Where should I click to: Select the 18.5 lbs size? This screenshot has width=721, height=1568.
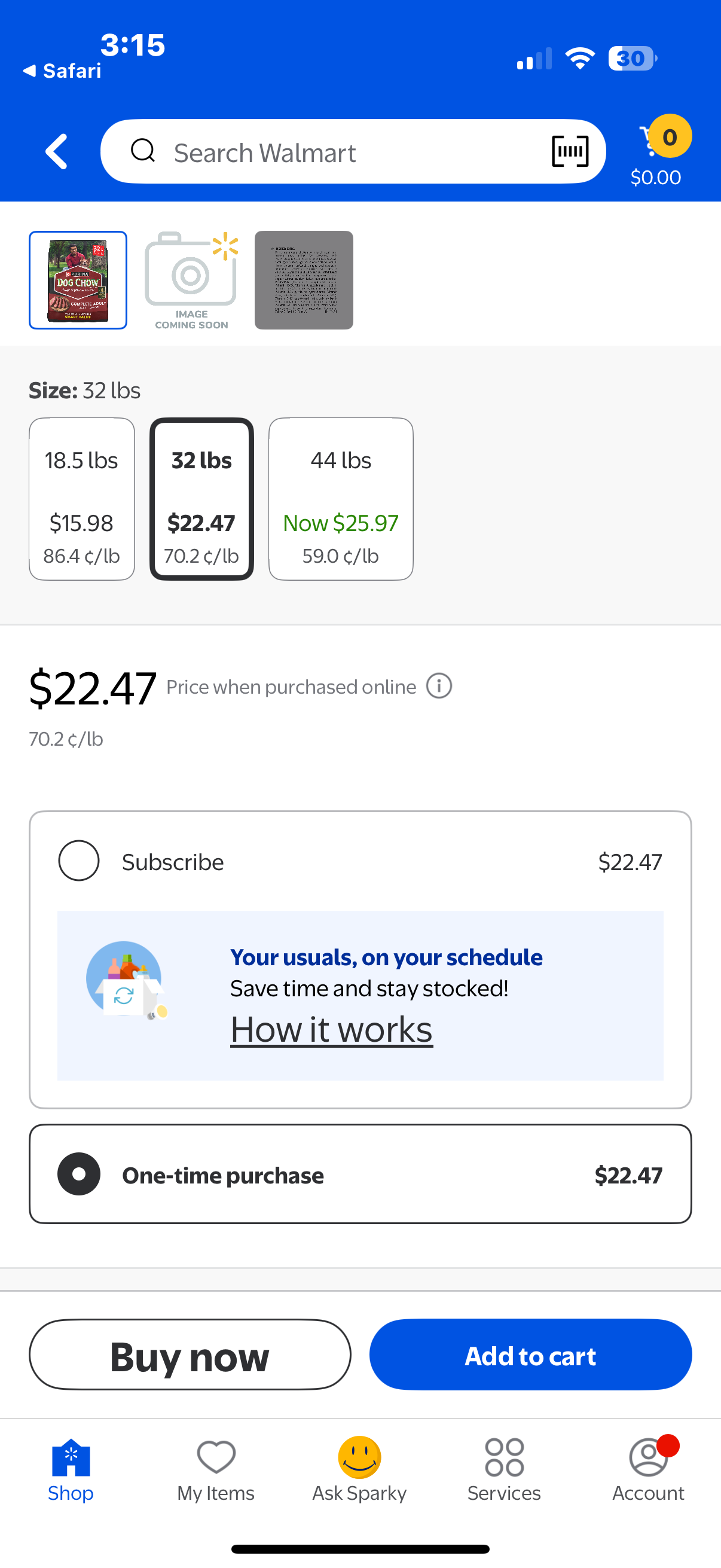coord(81,499)
